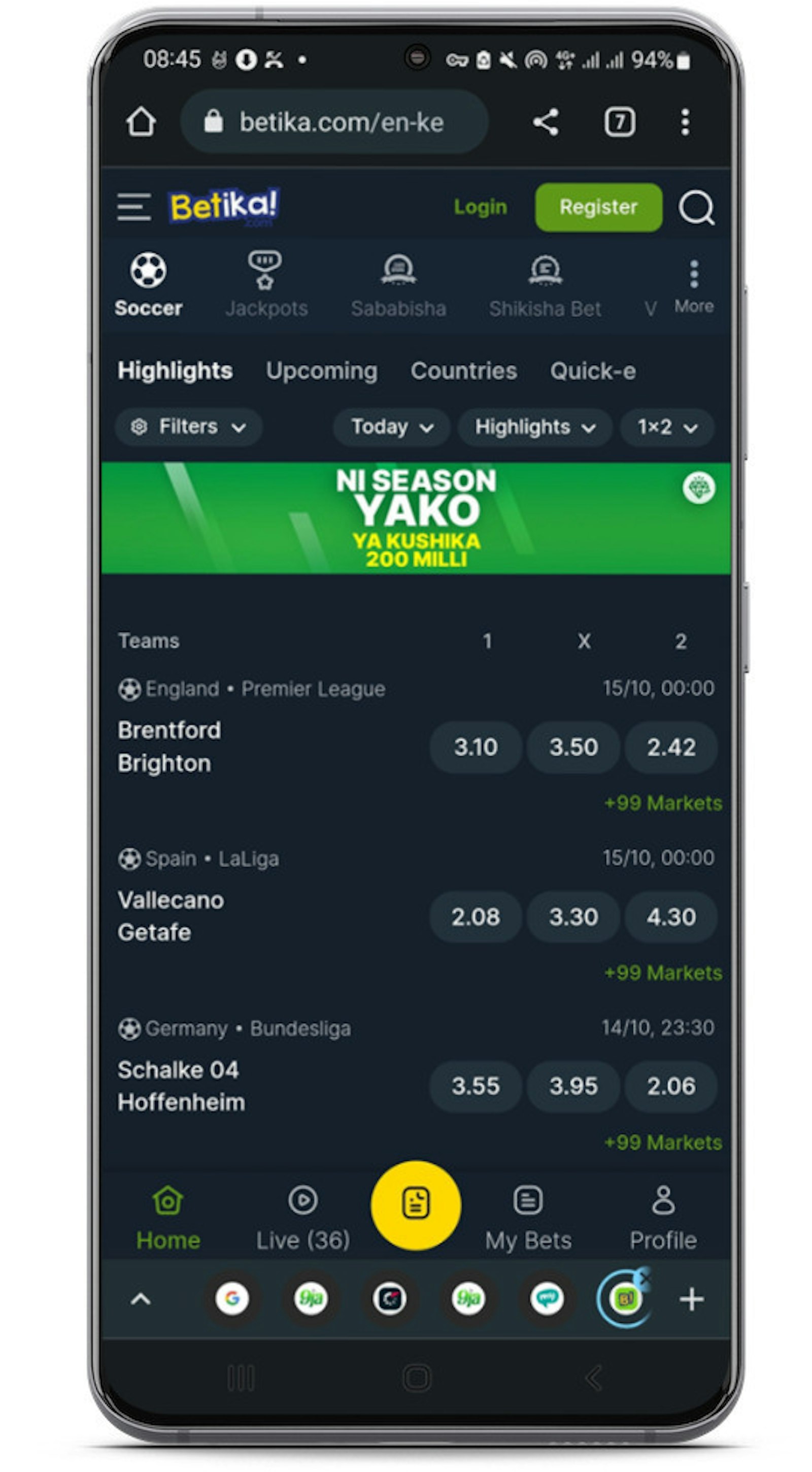Viewport: 812px width, 1472px height.
Task: Open the Betika hamburger menu
Action: tap(133, 206)
